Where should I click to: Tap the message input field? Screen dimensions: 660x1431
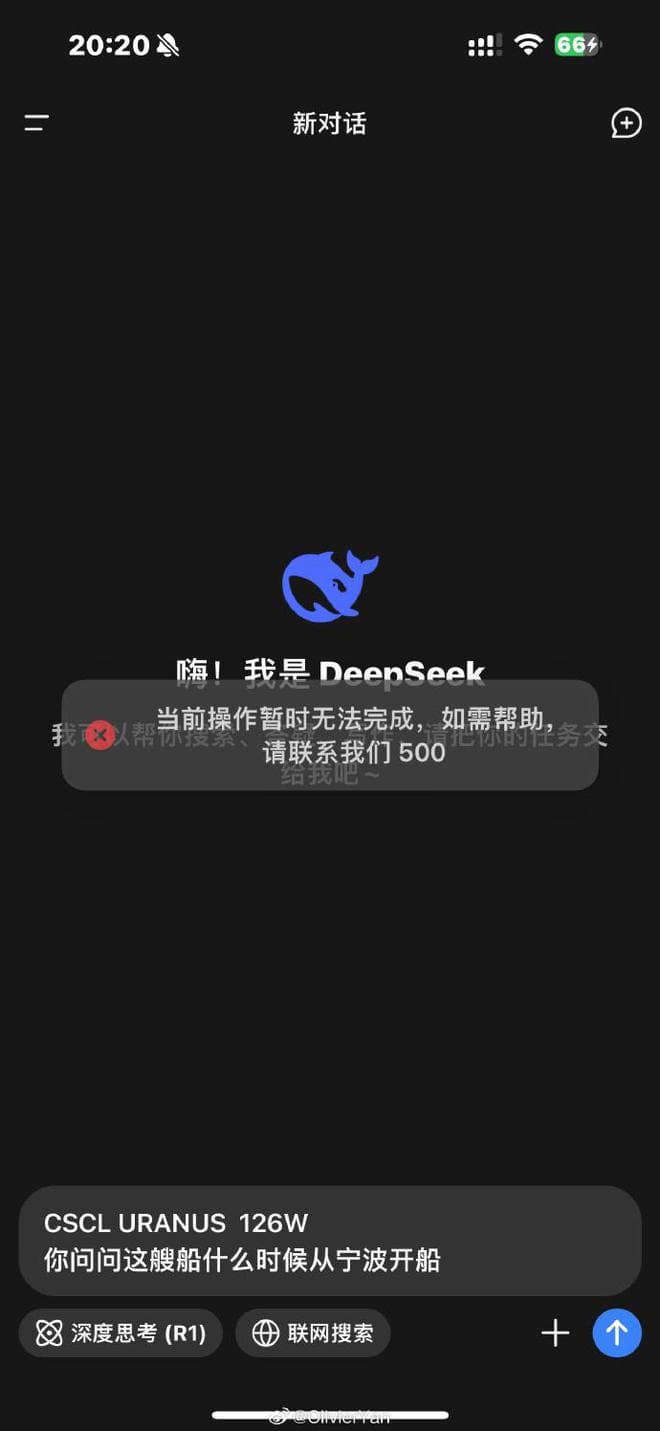(x=330, y=1241)
